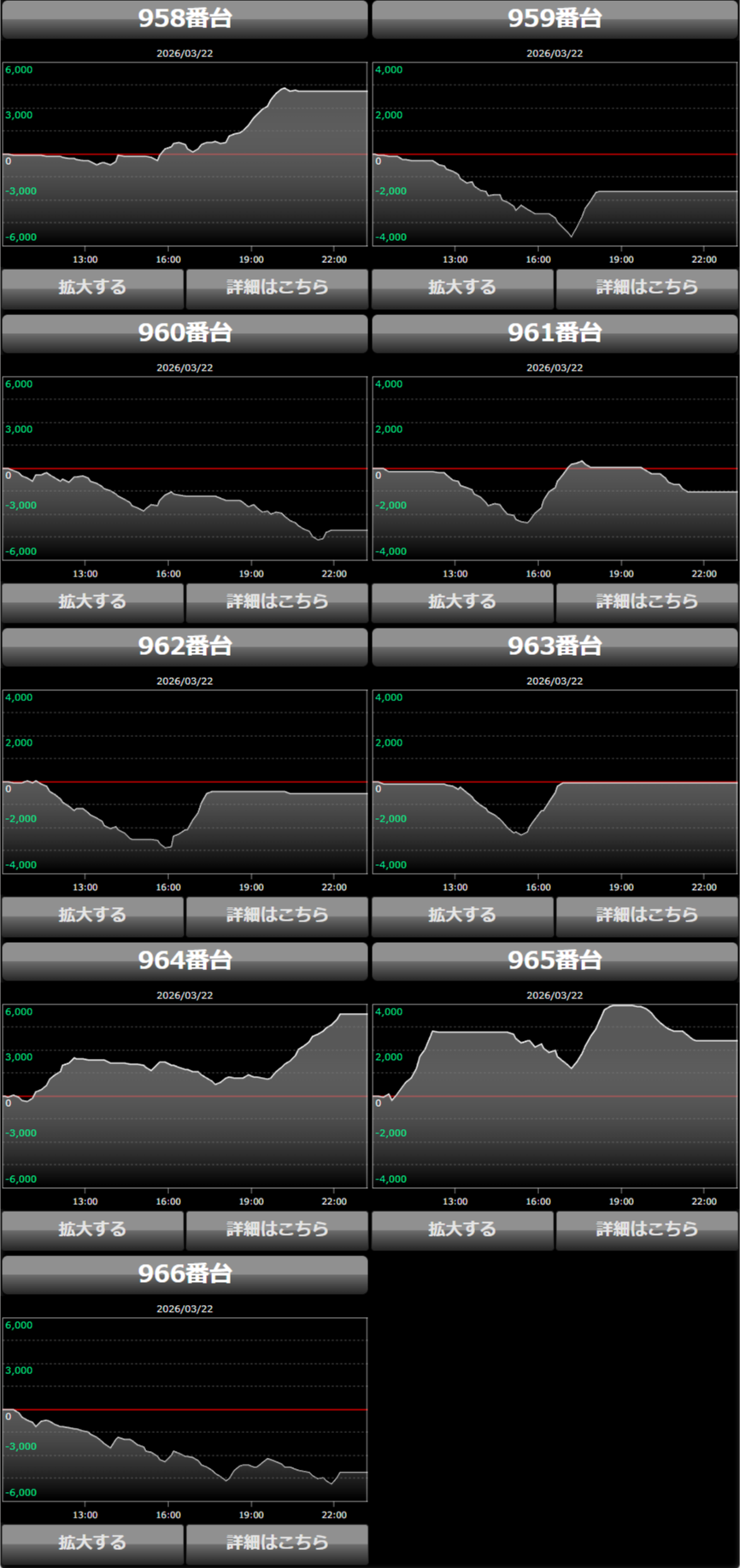The width and height of the screenshot is (740, 1568).
Task: Enlarge the 962番台 chart
Action: click(92, 916)
